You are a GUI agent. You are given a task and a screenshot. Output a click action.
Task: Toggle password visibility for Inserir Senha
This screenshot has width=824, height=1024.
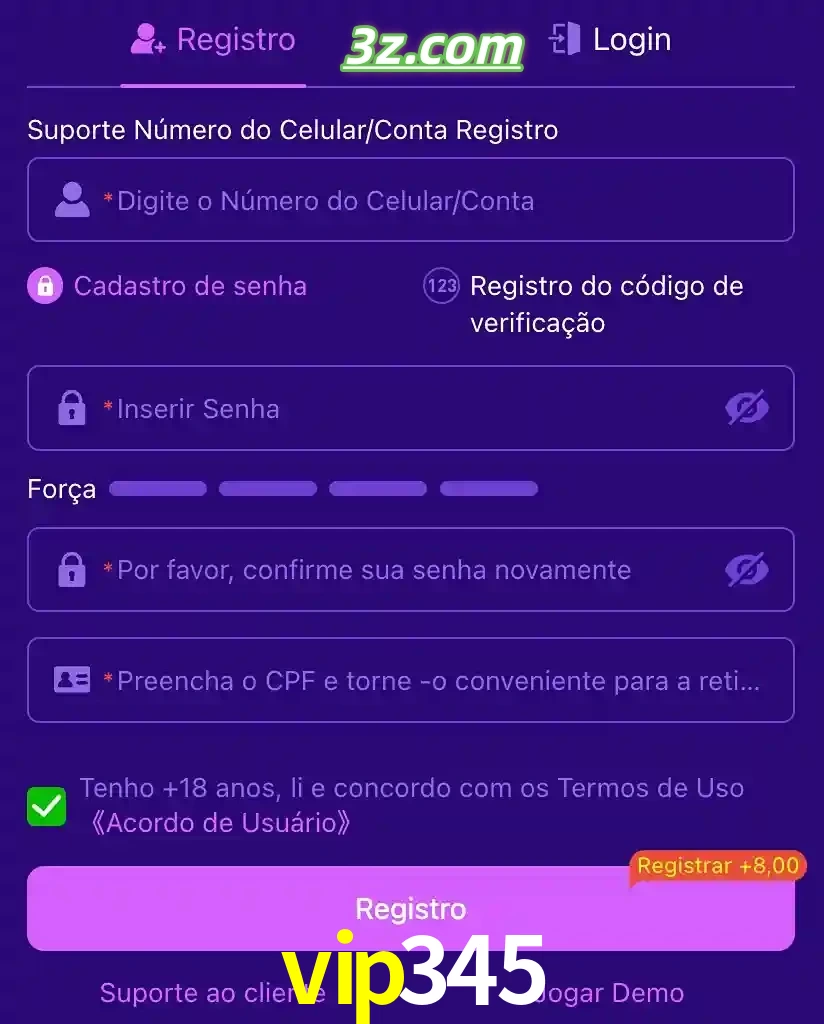(x=747, y=407)
